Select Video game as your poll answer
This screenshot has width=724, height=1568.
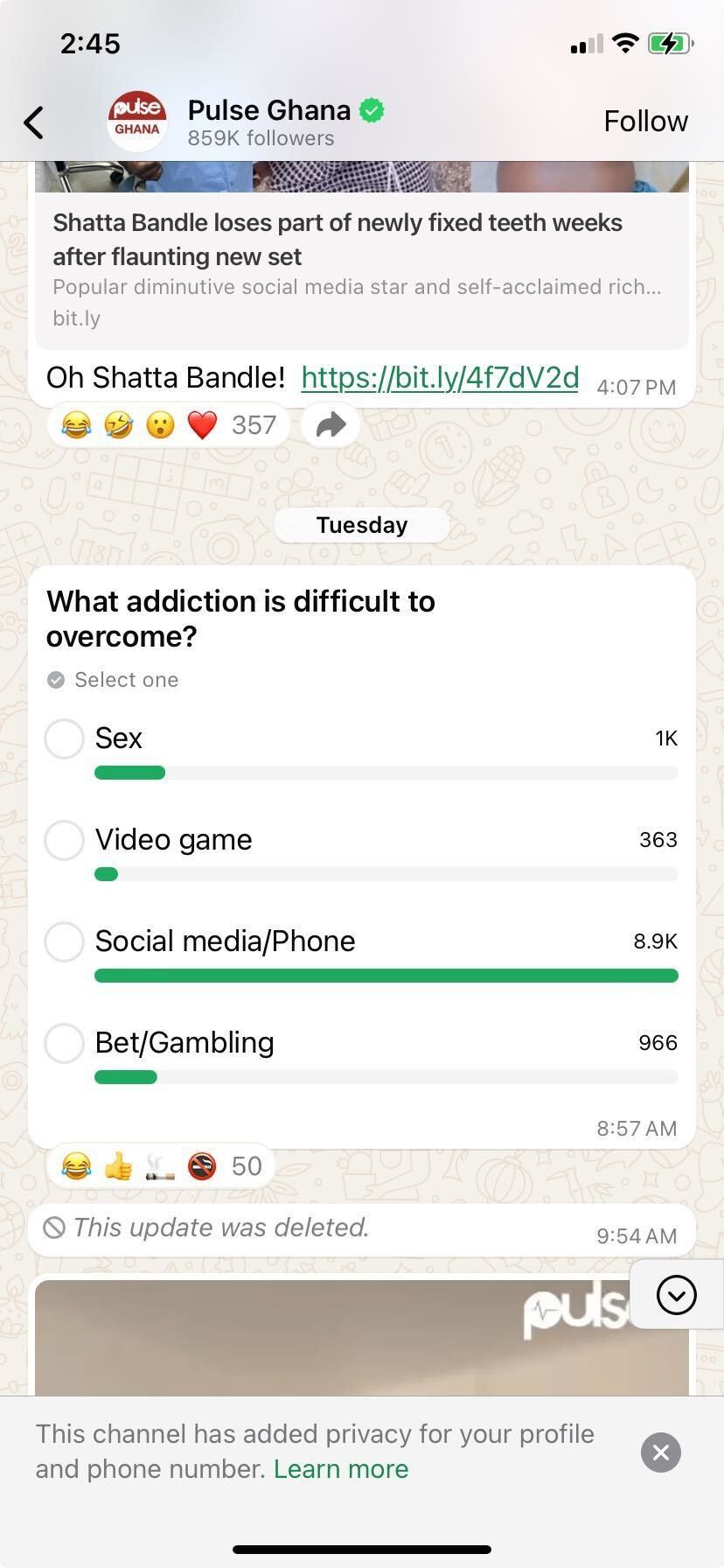pyautogui.click(x=64, y=840)
